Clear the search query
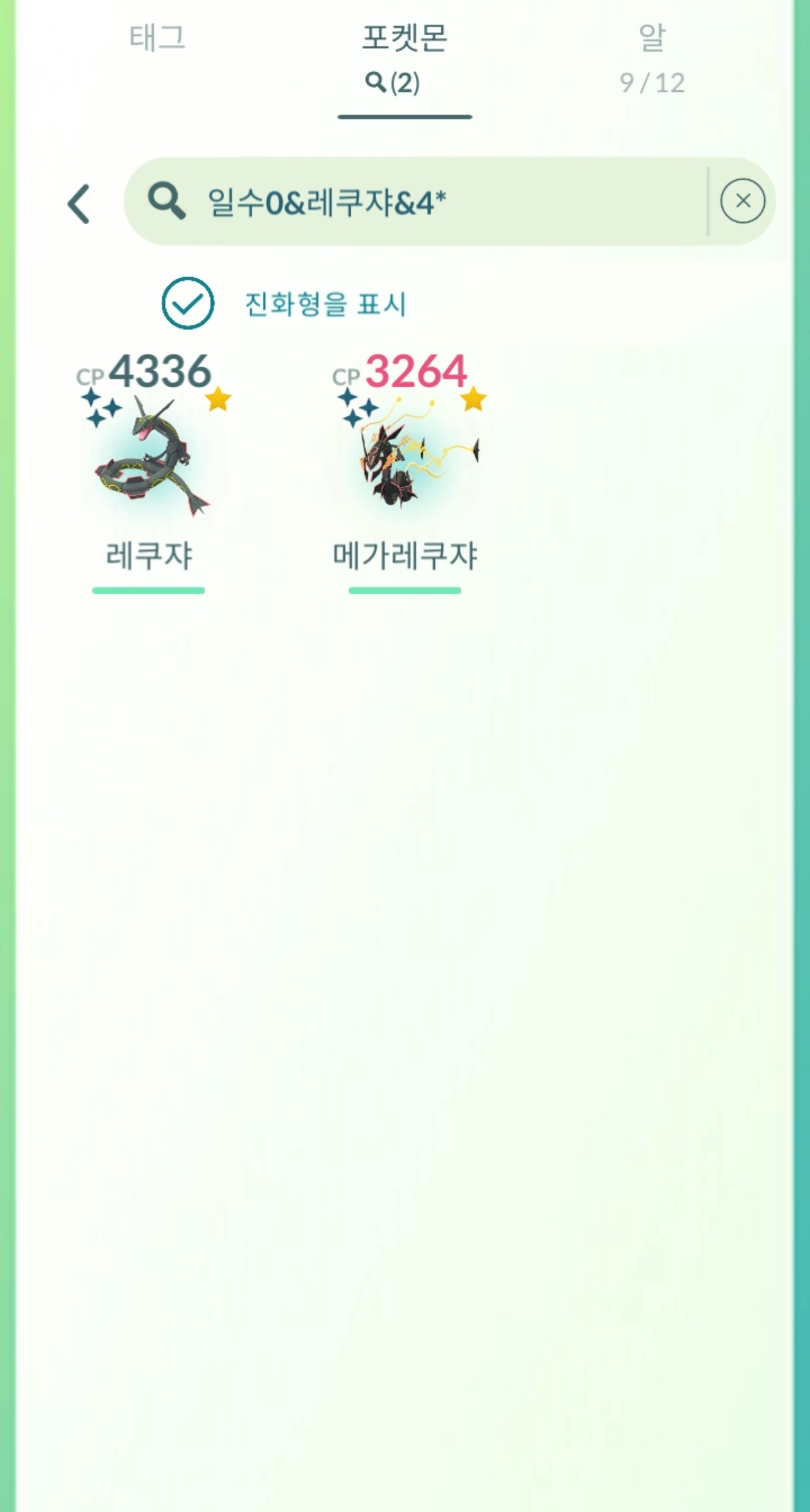This screenshot has width=810, height=1512. coord(742,201)
